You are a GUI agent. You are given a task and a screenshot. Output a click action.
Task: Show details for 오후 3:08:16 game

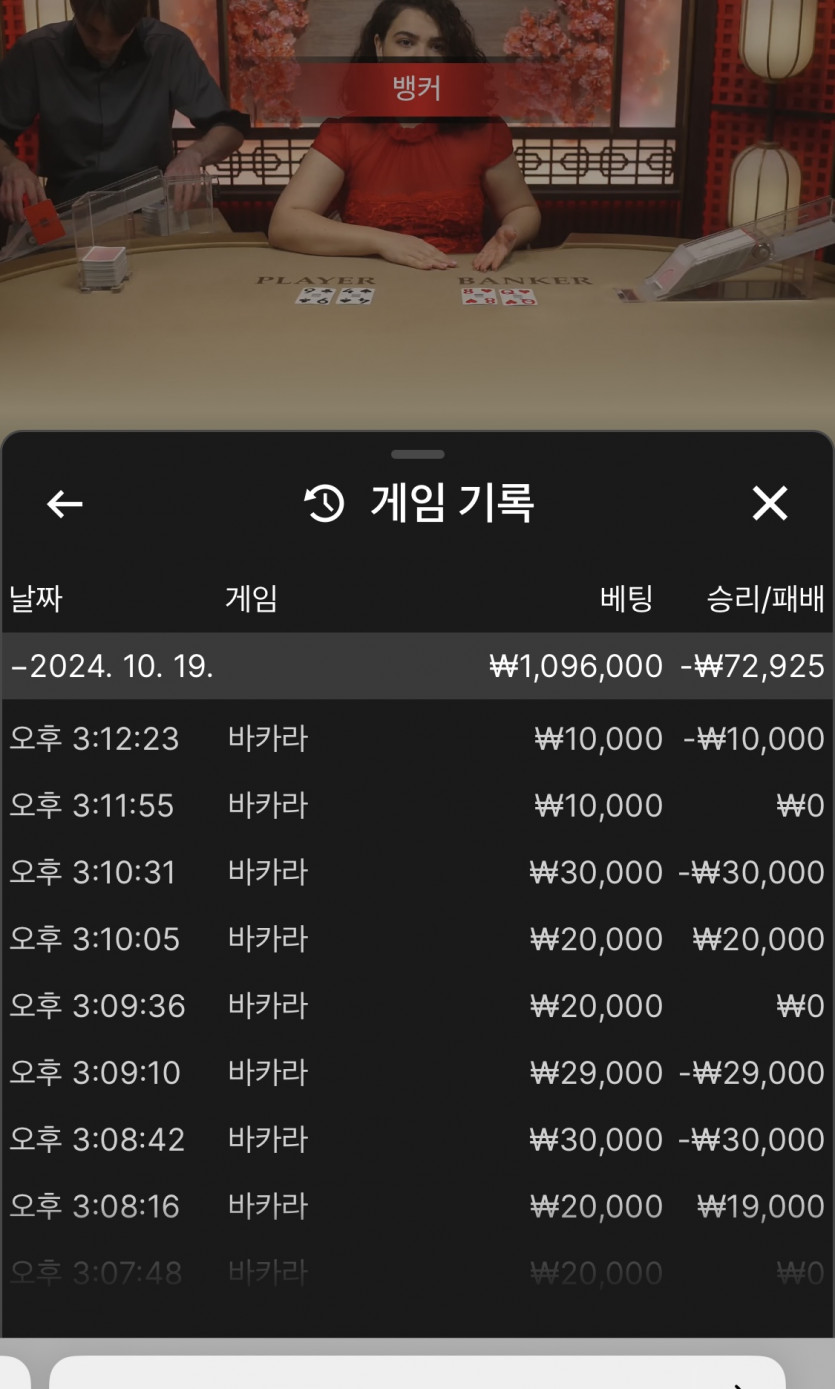coord(417,1207)
